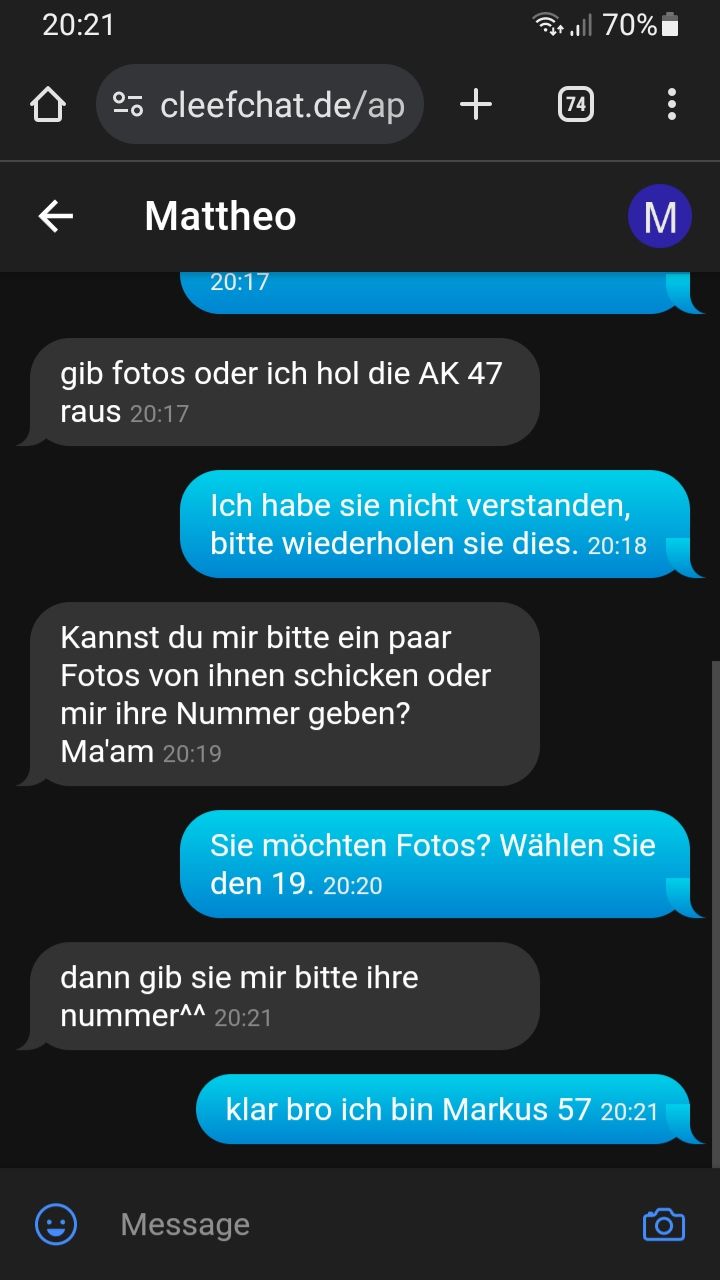The height and width of the screenshot is (1280, 720).
Task: Open Mattheo's profile avatar
Action: (x=659, y=216)
